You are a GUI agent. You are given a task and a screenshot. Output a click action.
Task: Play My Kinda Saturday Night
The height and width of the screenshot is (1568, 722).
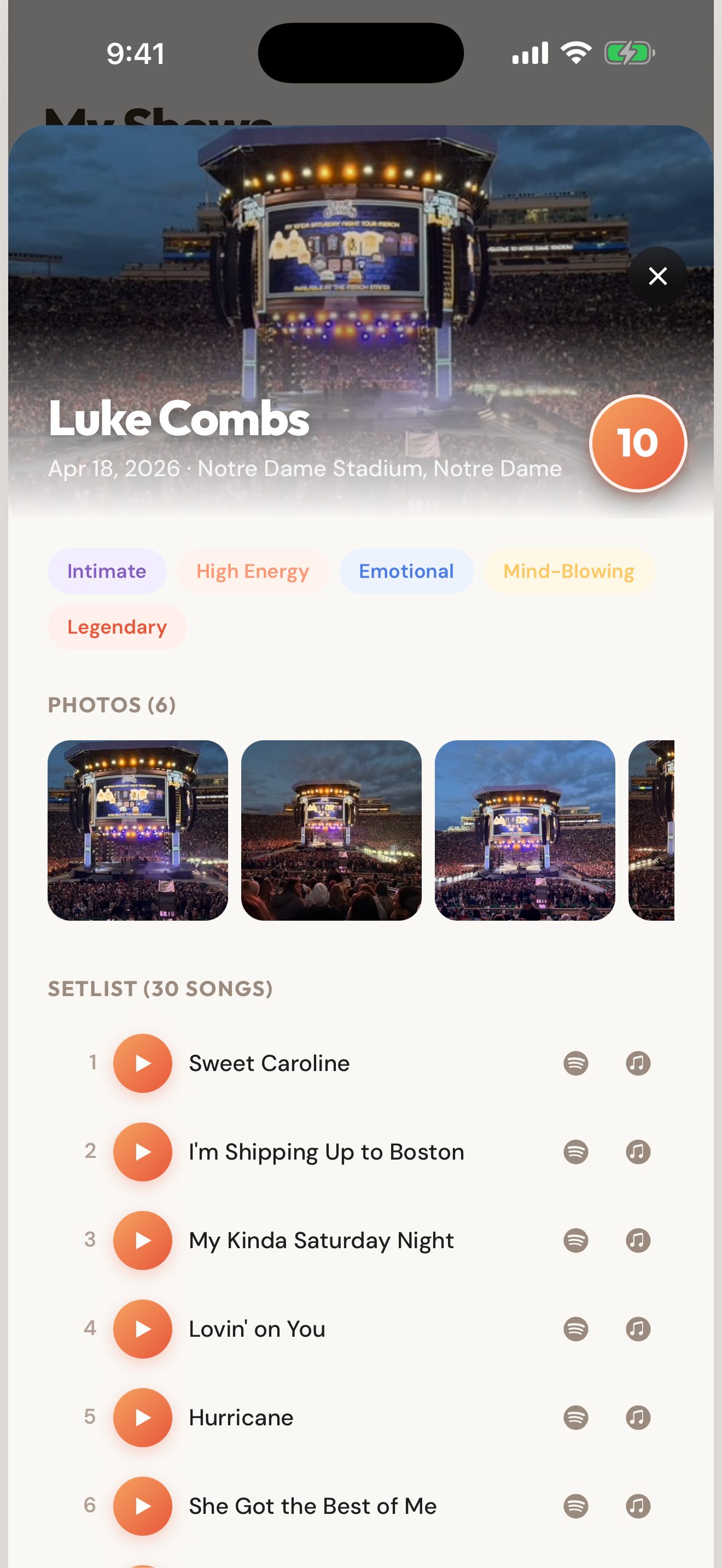143,1241
